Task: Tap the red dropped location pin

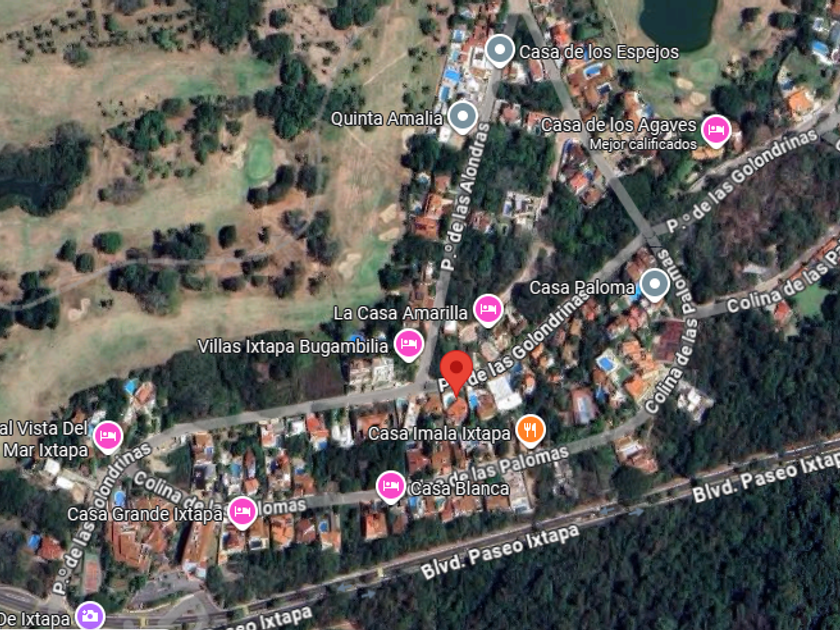Action: click(x=456, y=372)
